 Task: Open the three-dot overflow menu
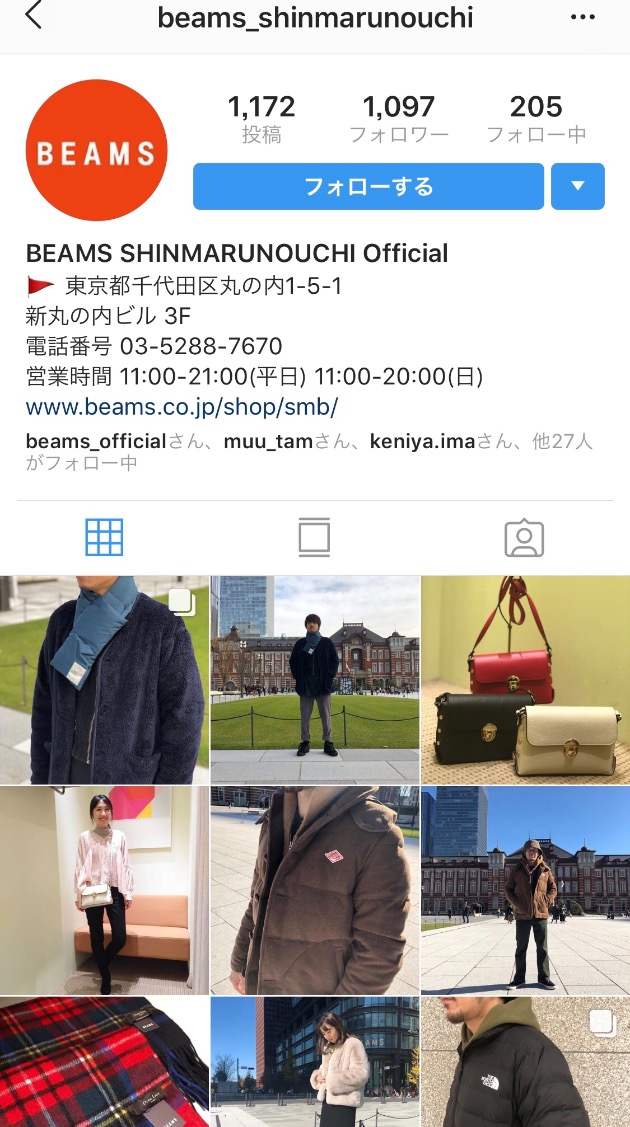pyautogui.click(x=582, y=17)
